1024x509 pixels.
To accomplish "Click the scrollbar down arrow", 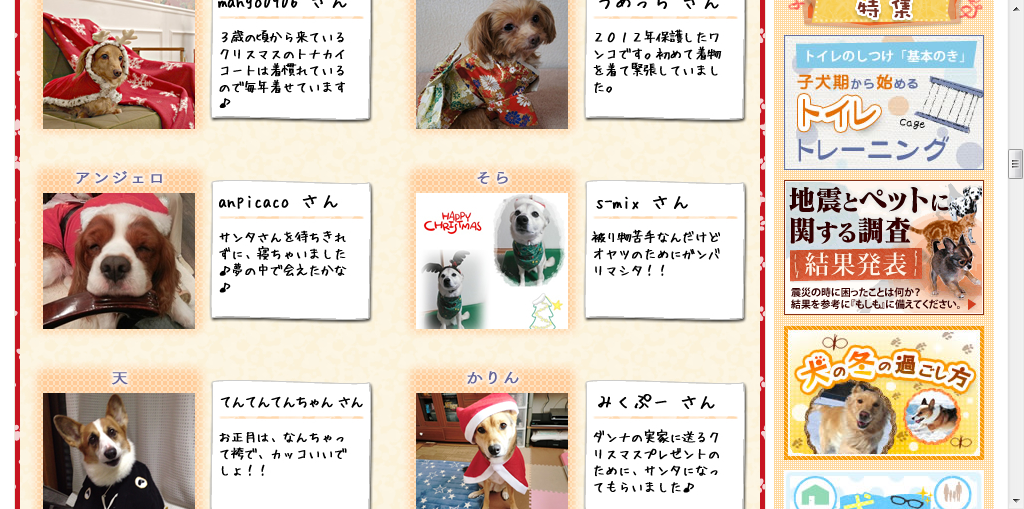I will [1015, 501].
